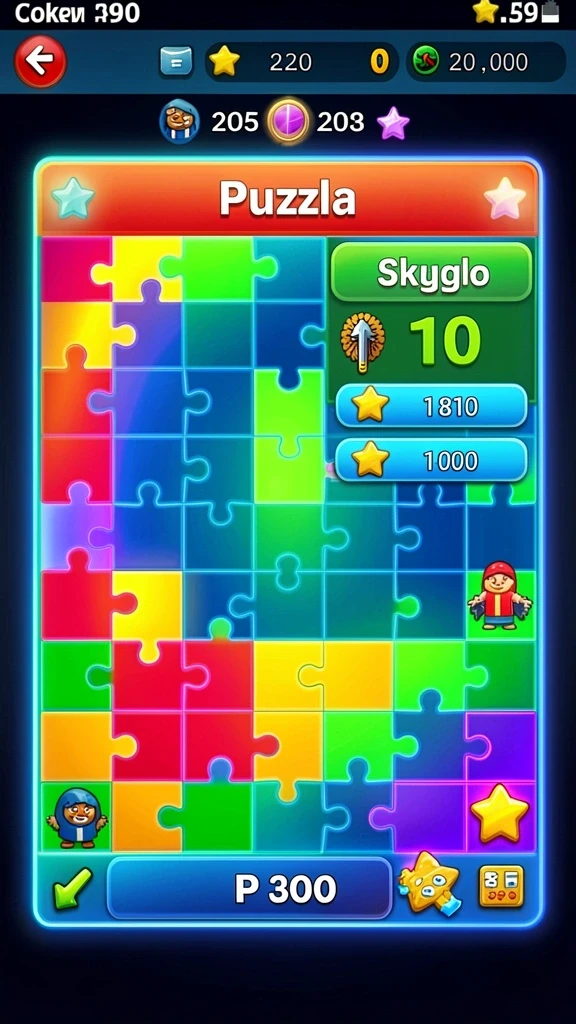Open the yellow calculator-style icon
The image size is (576, 1024).
(502, 886)
